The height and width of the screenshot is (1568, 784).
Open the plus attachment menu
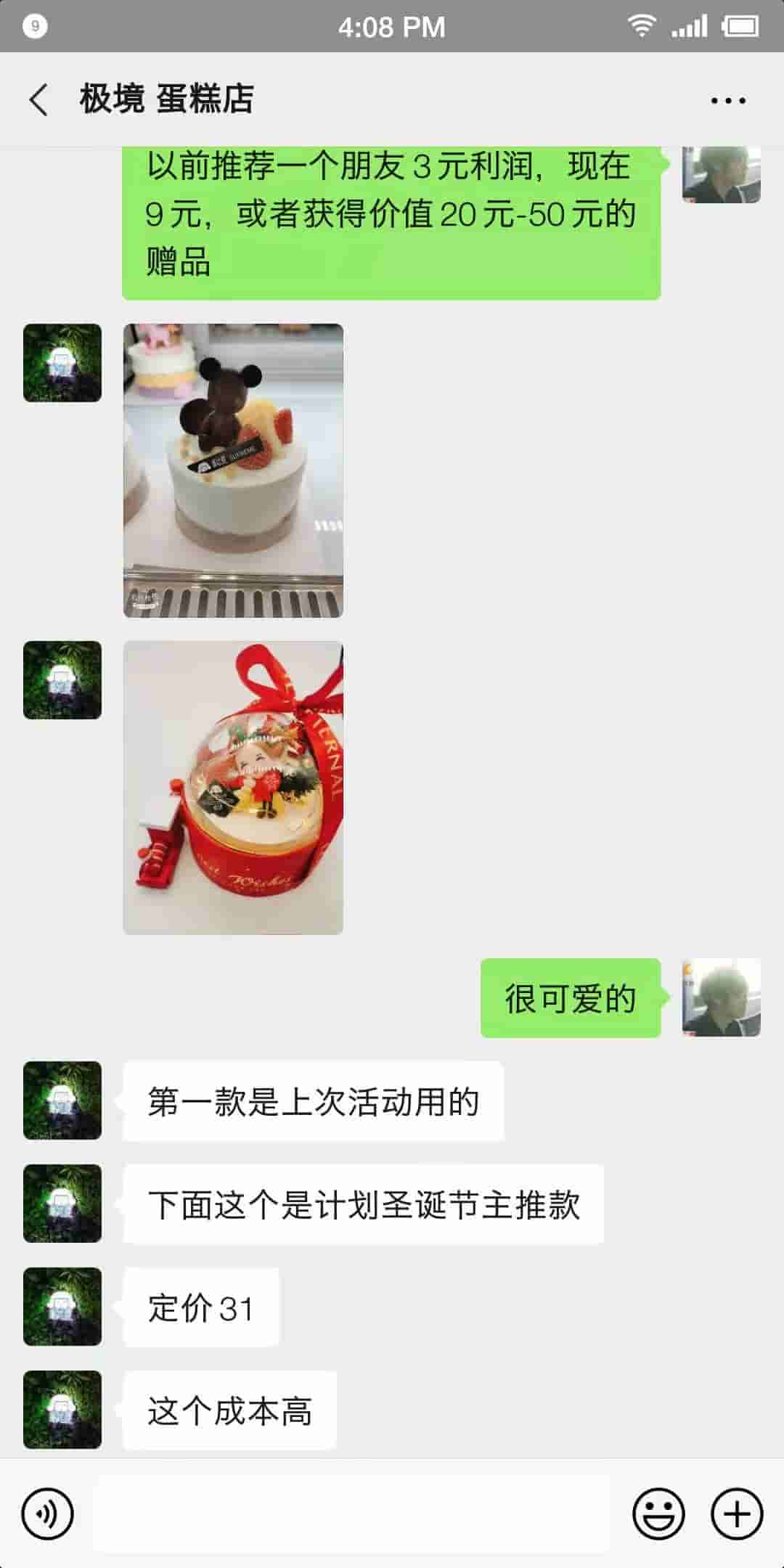click(x=737, y=1514)
